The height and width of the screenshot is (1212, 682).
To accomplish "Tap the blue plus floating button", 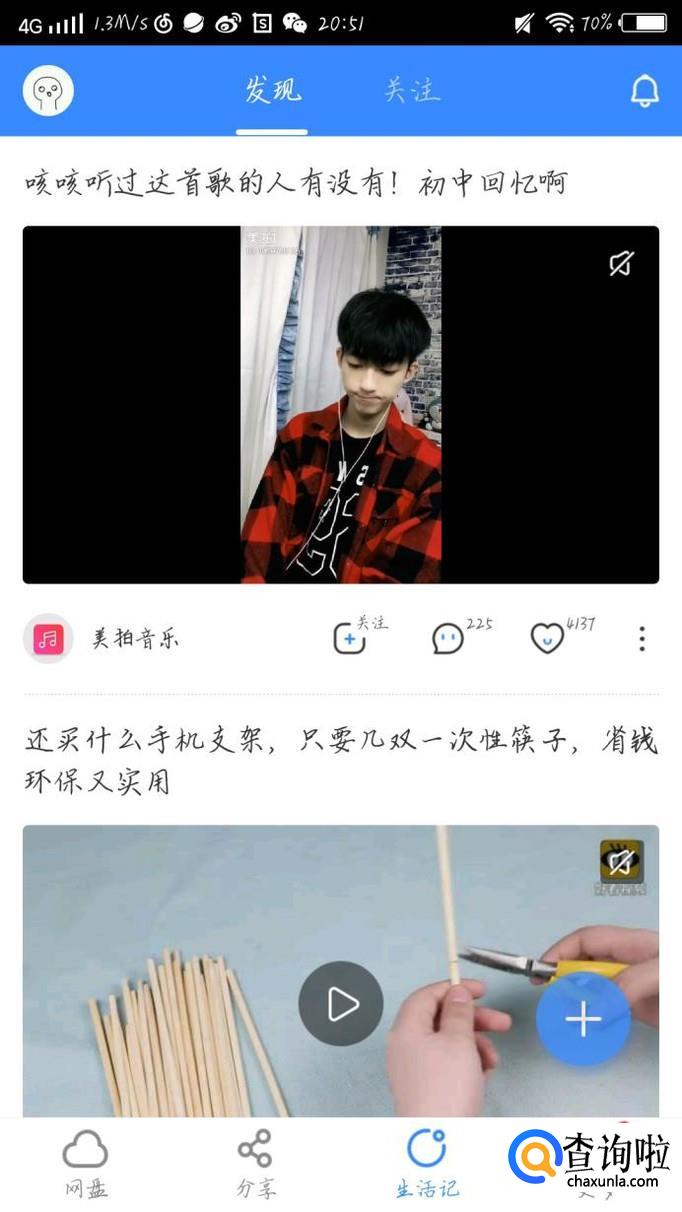I will click(583, 1019).
